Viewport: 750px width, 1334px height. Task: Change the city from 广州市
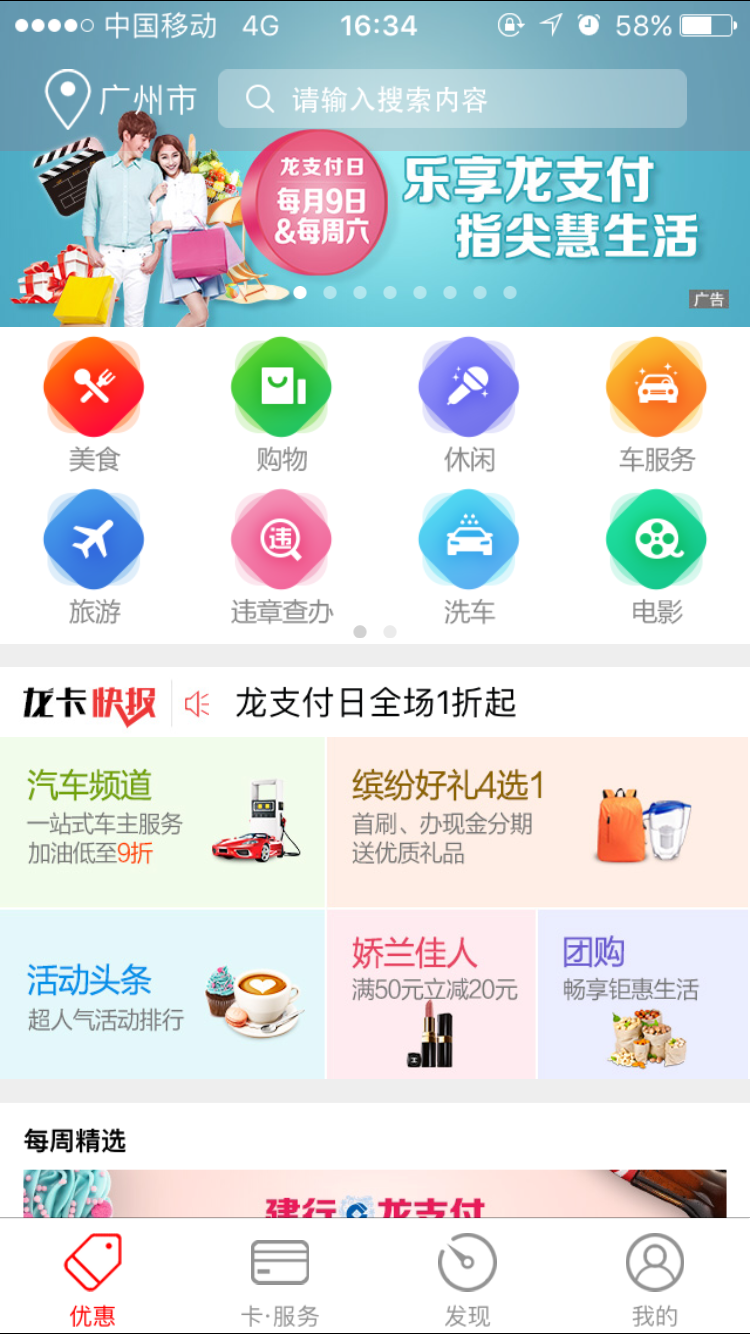click(120, 100)
